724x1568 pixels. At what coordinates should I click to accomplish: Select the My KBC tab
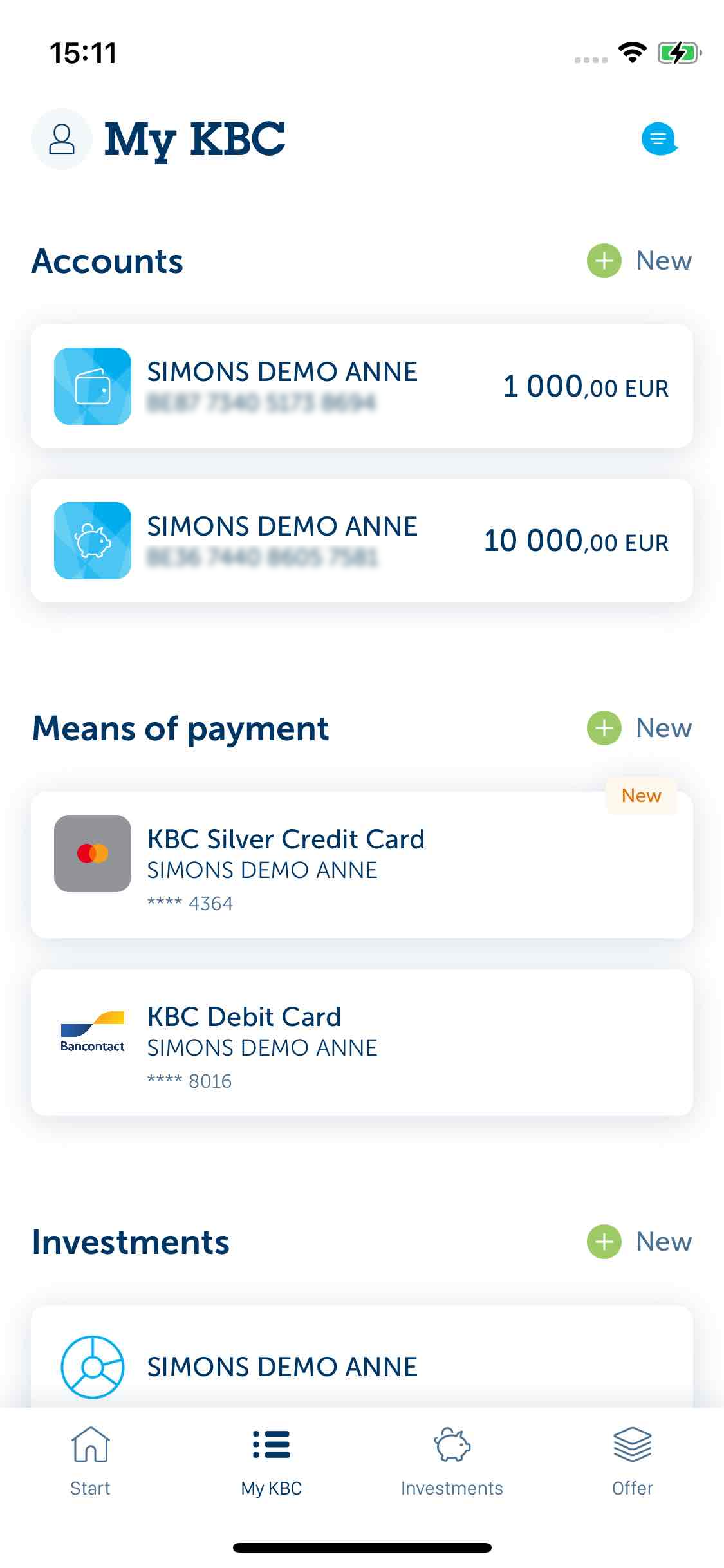coord(272,1461)
